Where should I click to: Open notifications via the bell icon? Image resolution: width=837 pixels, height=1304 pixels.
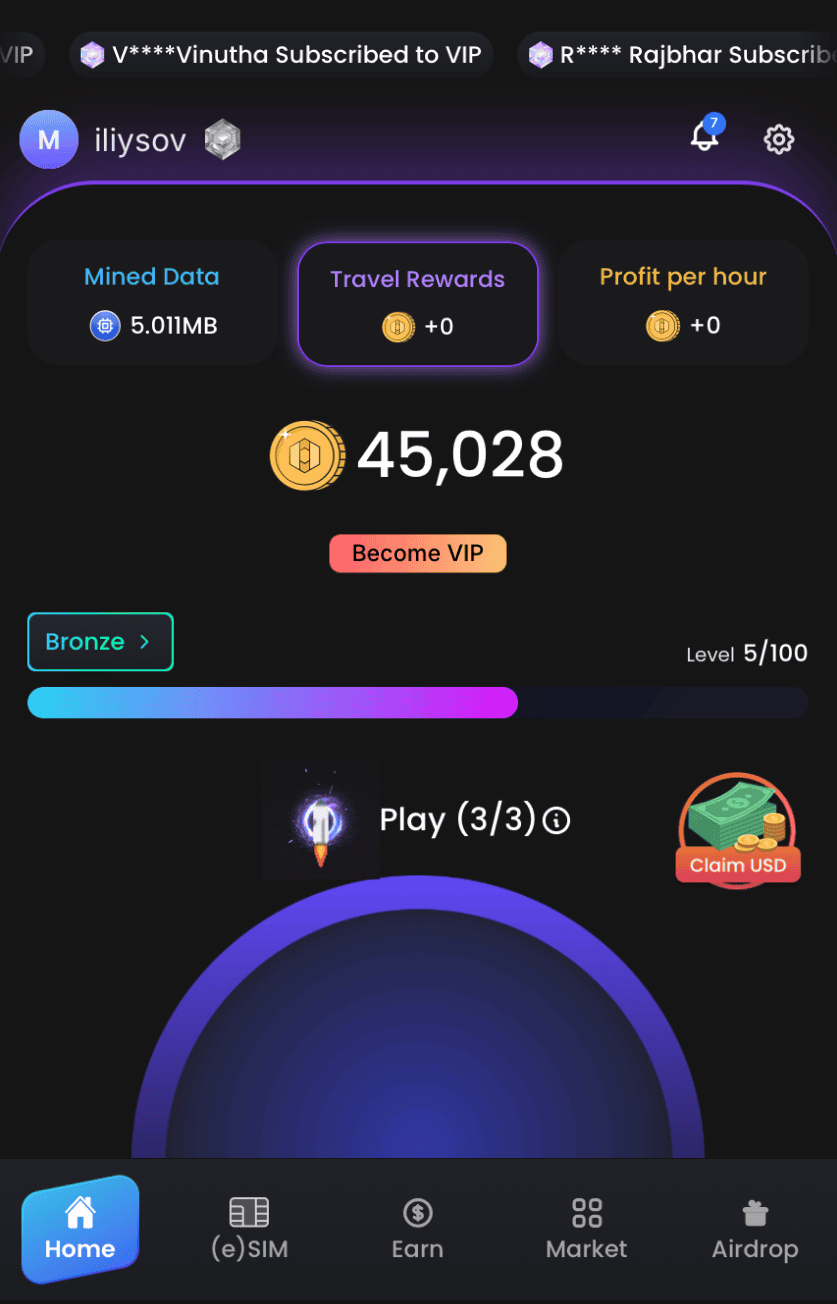pyautogui.click(x=705, y=139)
